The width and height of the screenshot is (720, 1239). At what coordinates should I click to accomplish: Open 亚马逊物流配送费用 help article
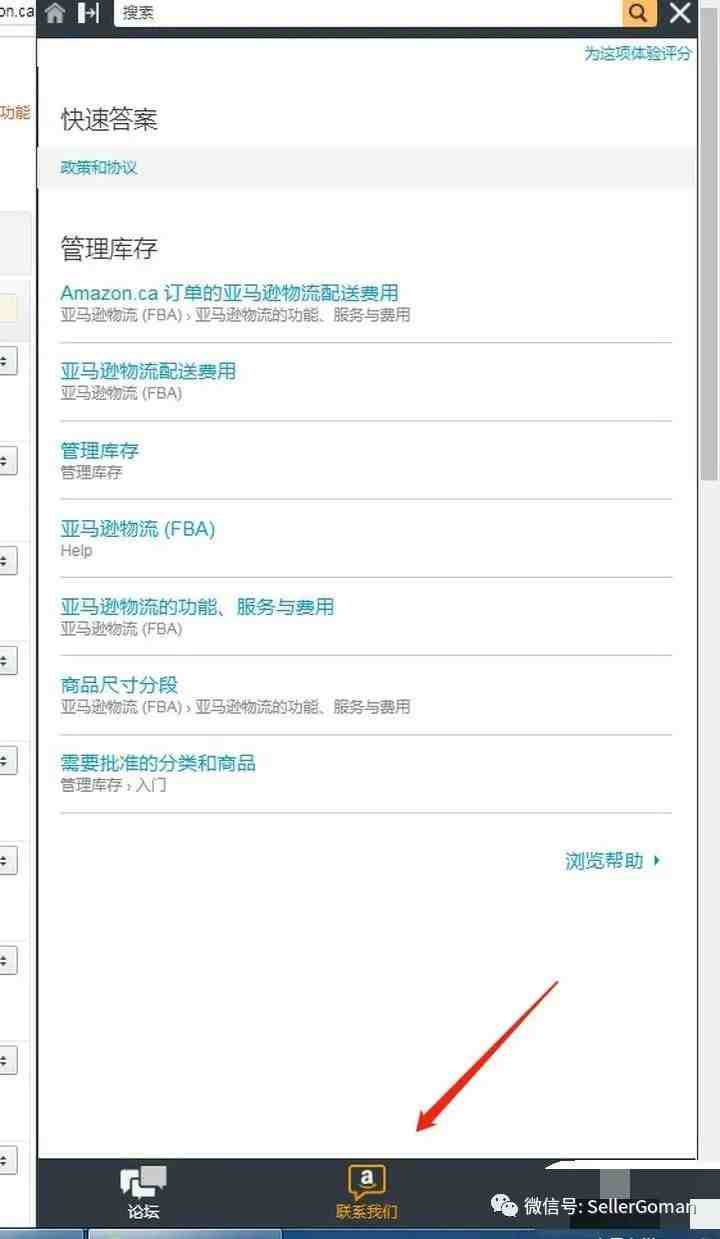point(148,371)
